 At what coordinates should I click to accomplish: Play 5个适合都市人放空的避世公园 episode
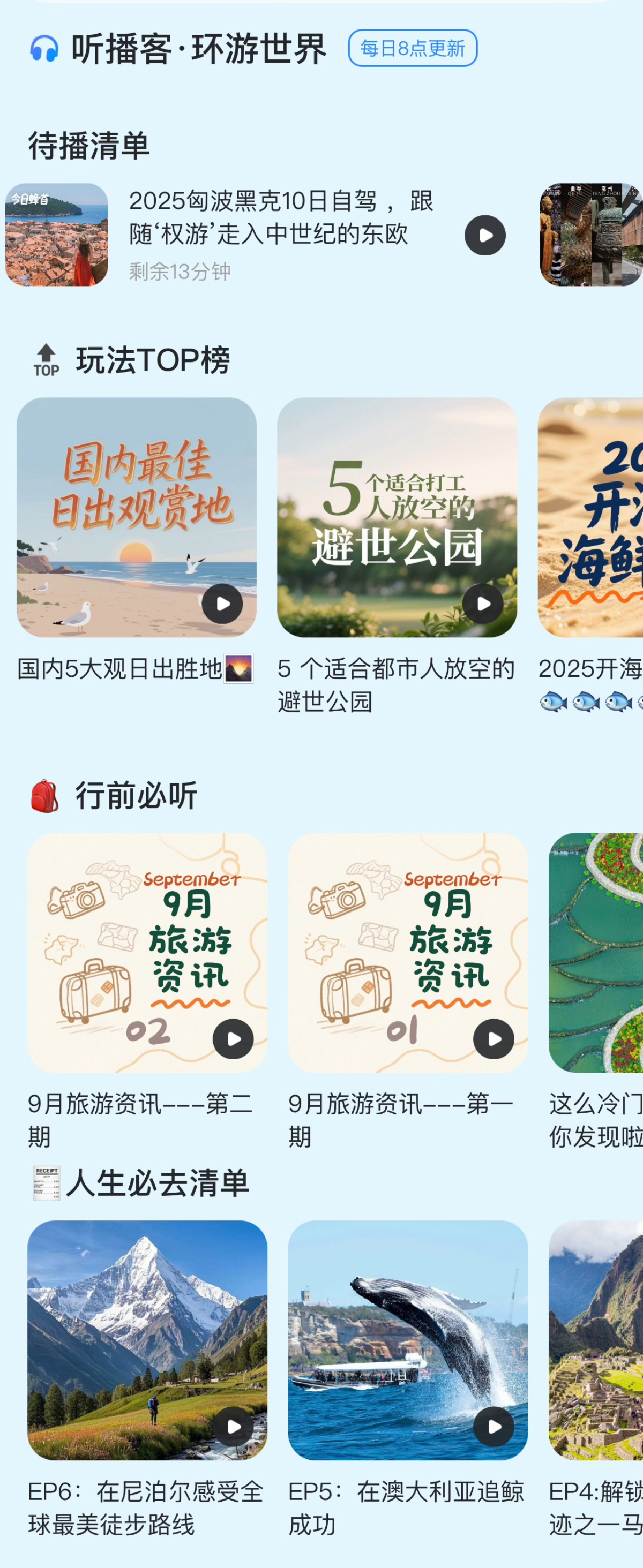point(483,604)
